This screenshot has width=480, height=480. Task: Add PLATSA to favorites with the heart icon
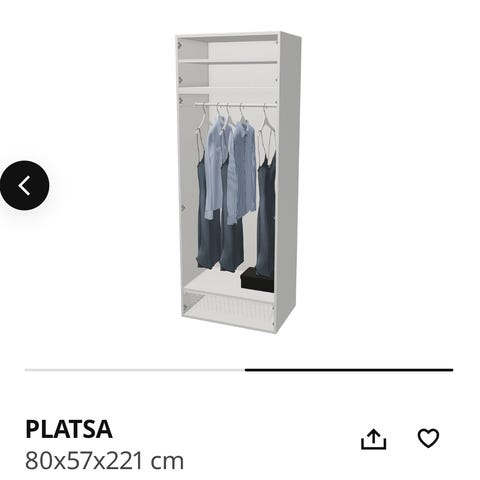point(428,438)
